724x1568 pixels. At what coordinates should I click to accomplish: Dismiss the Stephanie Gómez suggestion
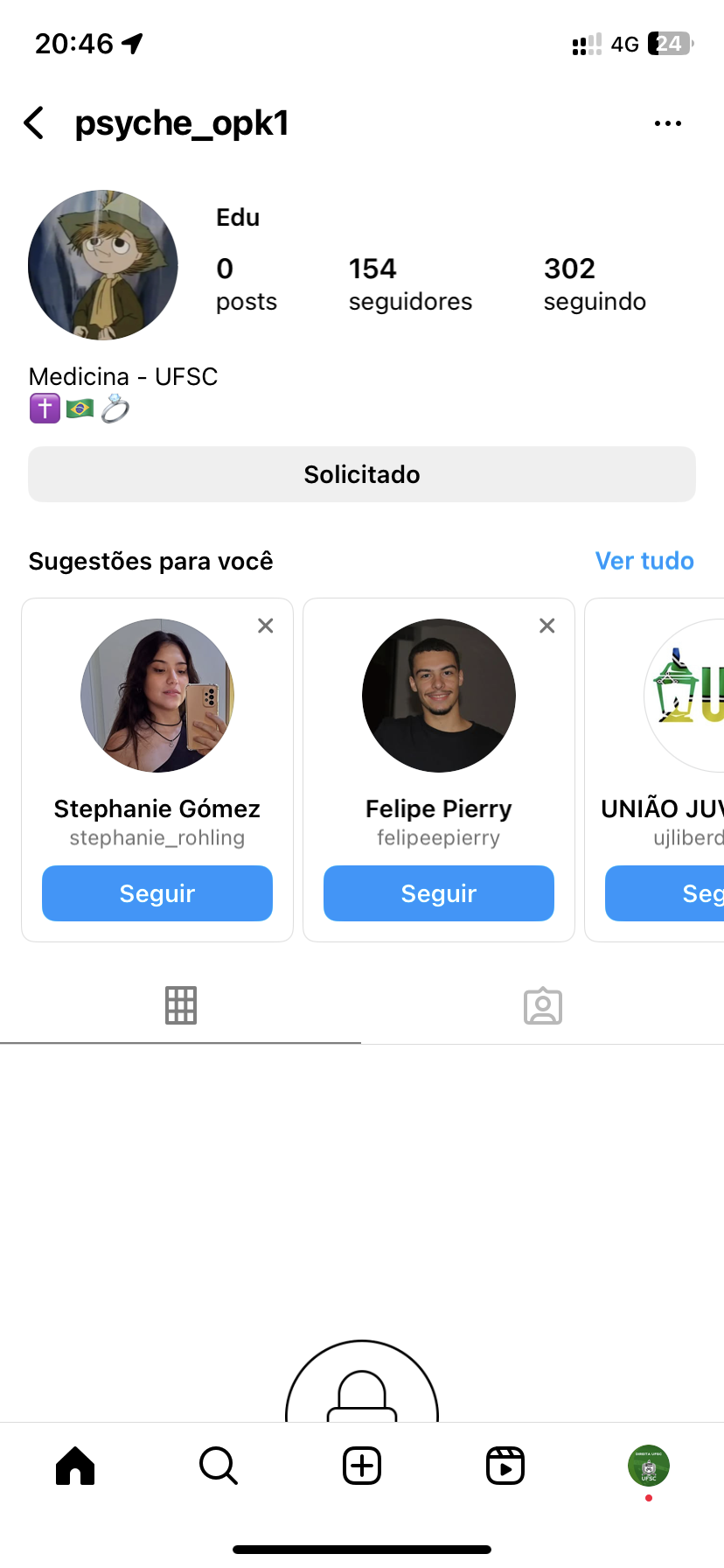click(266, 626)
